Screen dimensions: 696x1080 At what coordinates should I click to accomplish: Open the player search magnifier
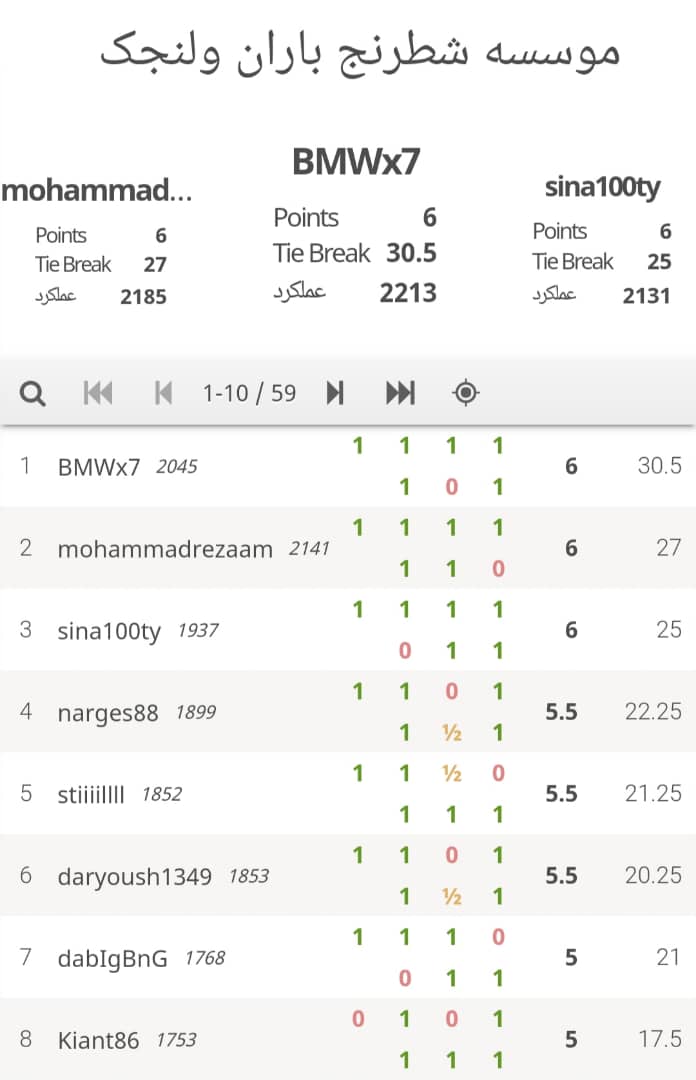(33, 394)
